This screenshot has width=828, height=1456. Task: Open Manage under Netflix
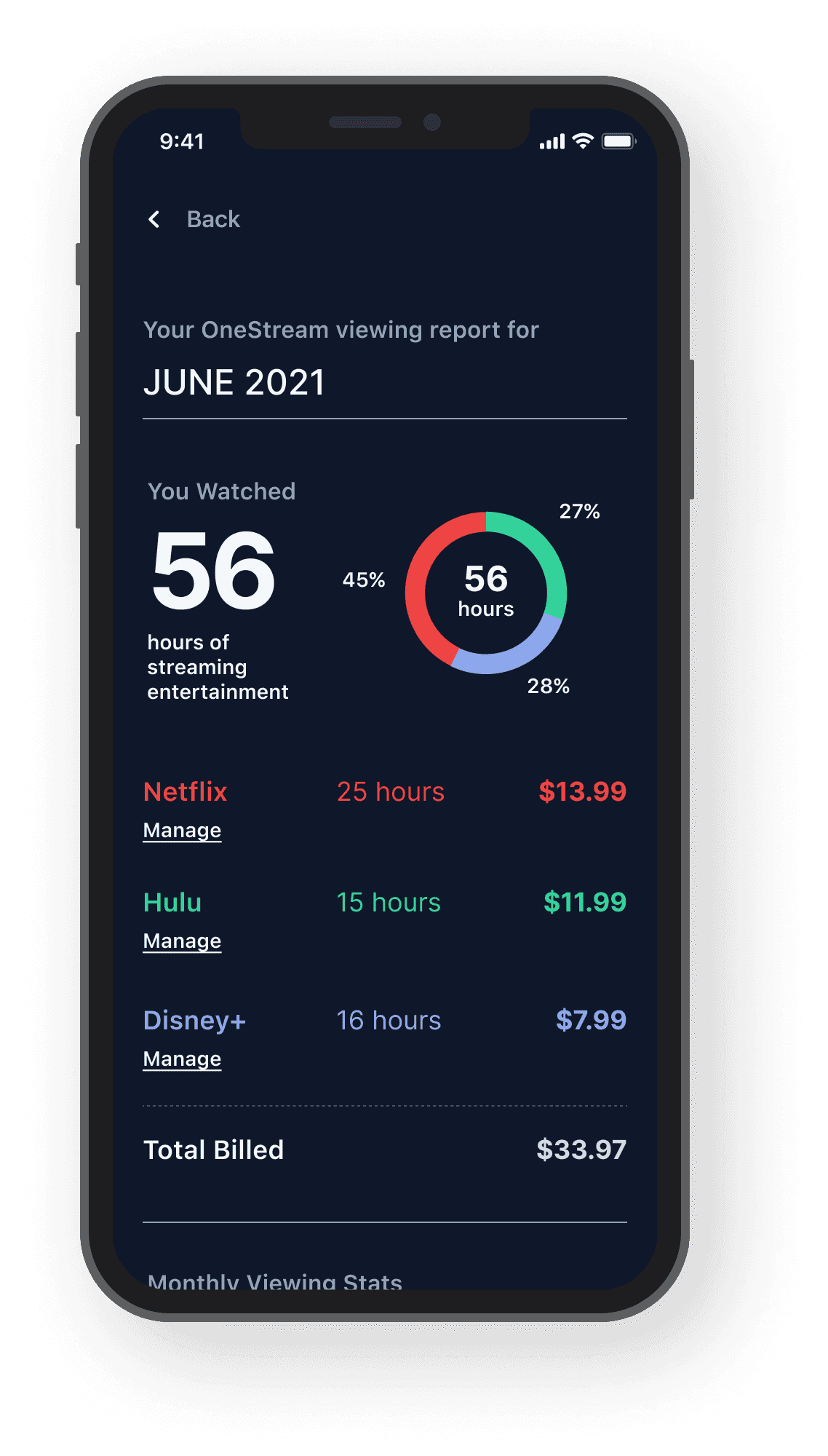(182, 831)
